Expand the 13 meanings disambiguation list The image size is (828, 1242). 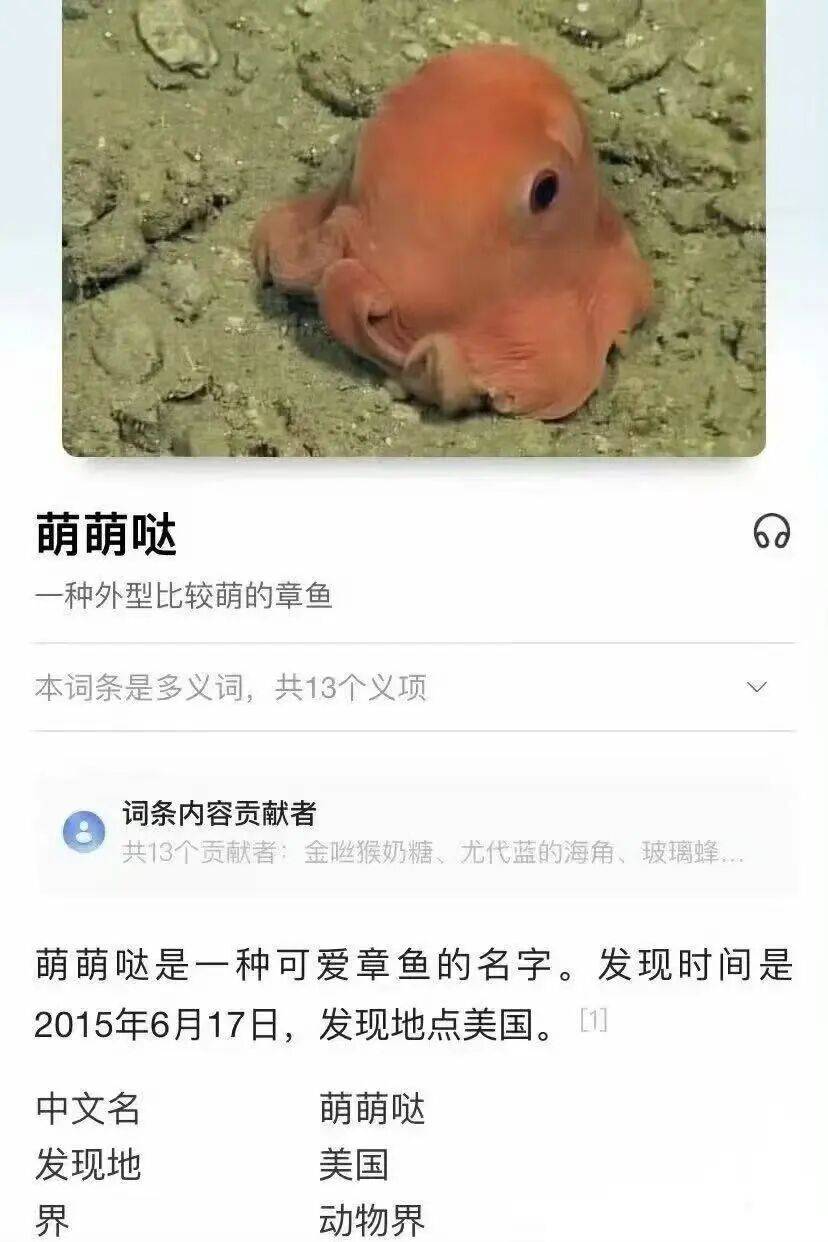pos(757,687)
